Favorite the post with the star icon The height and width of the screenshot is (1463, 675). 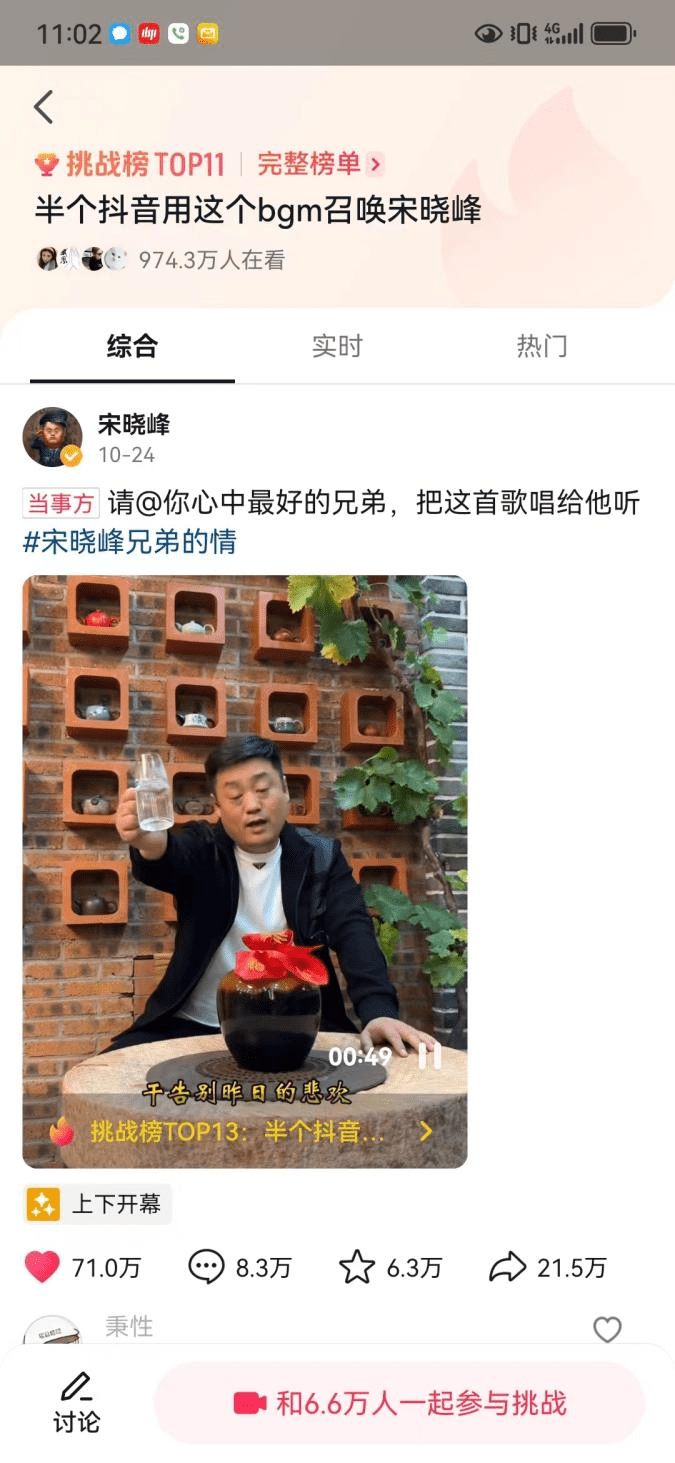(x=357, y=1268)
